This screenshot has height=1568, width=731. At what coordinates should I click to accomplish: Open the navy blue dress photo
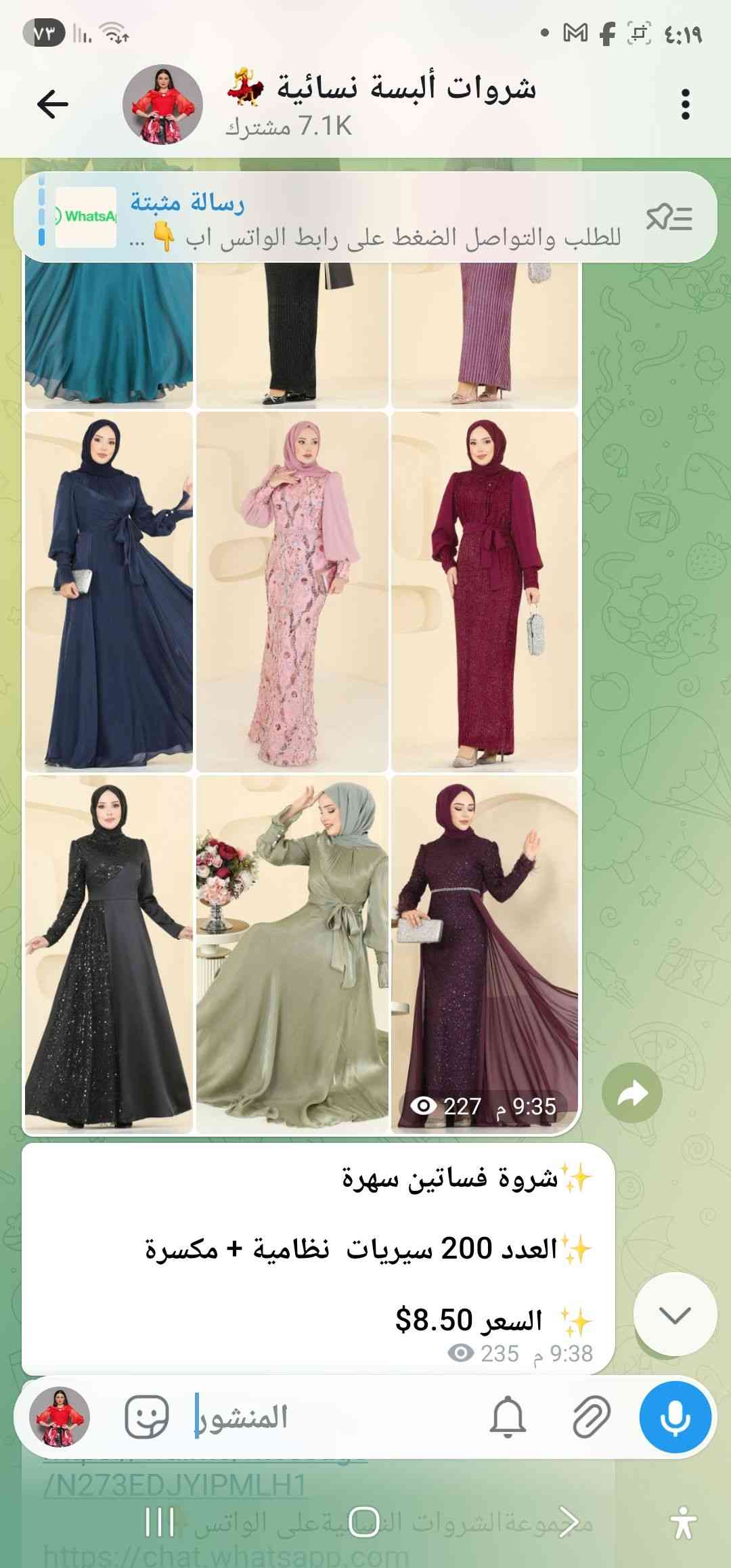coord(109,591)
